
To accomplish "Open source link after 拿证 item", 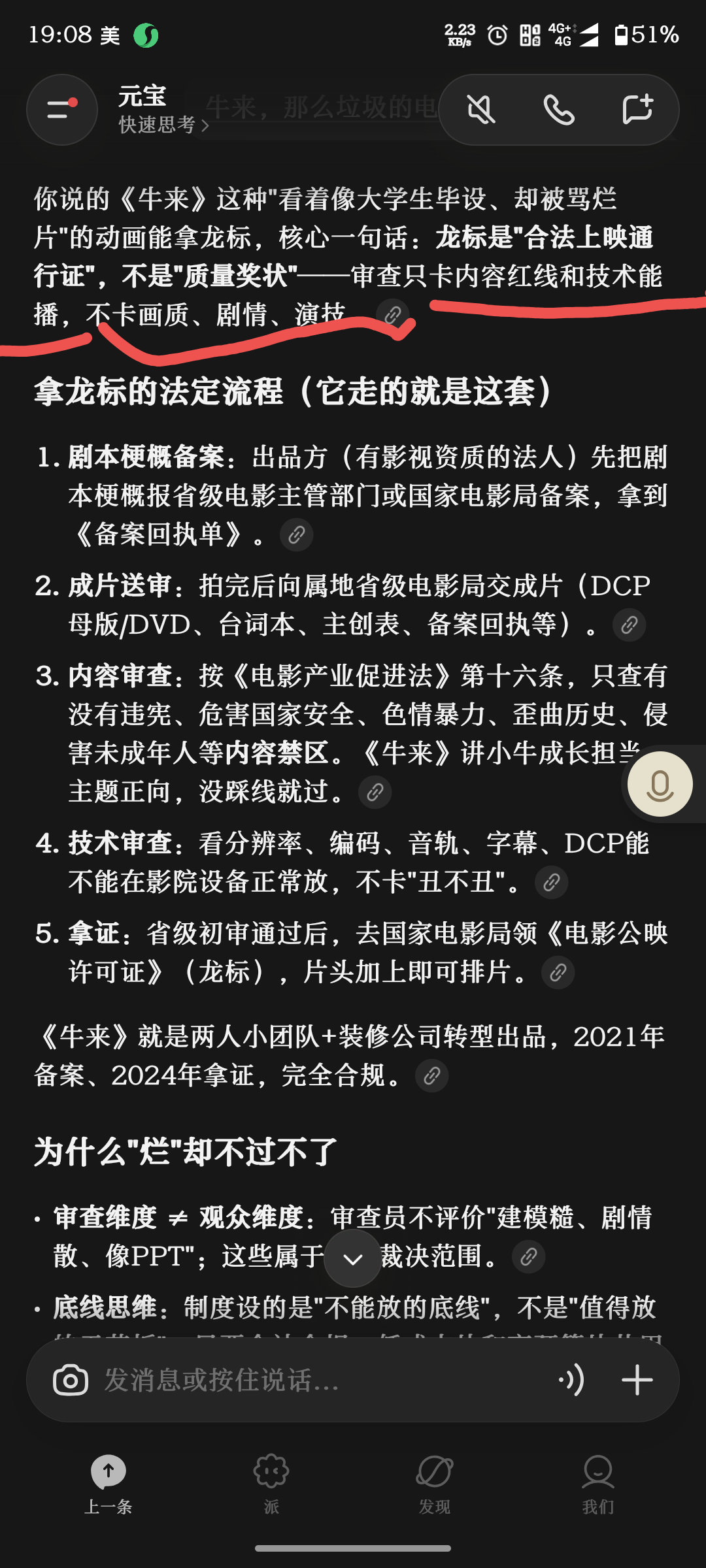I will [558, 973].
